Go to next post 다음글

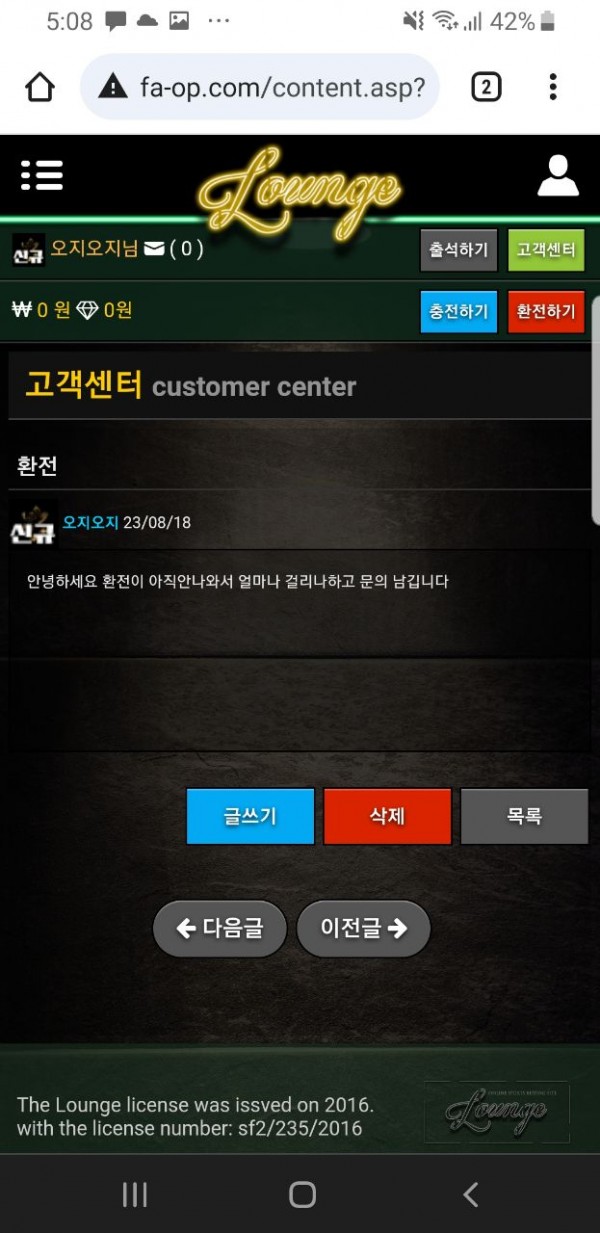click(x=220, y=929)
